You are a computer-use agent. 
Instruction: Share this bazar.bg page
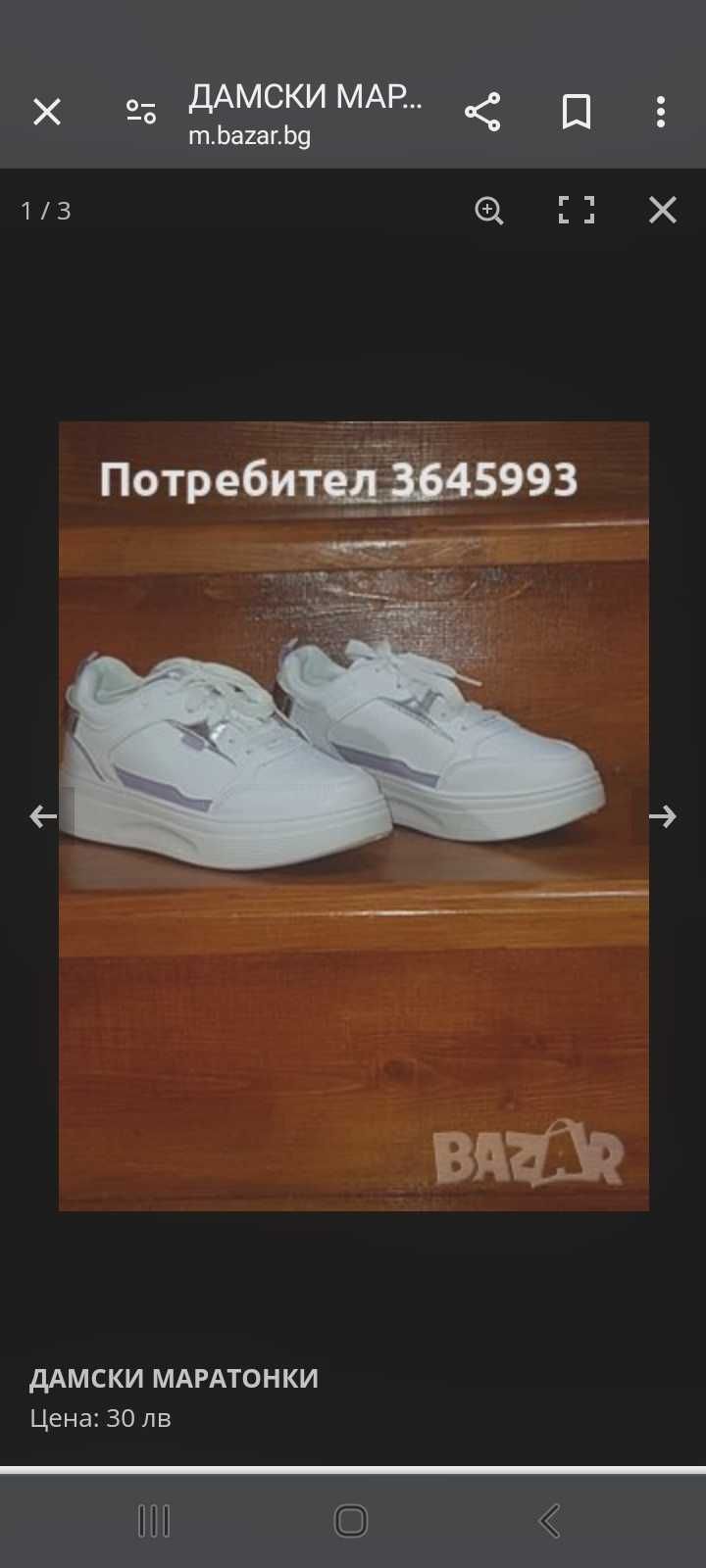(482, 113)
